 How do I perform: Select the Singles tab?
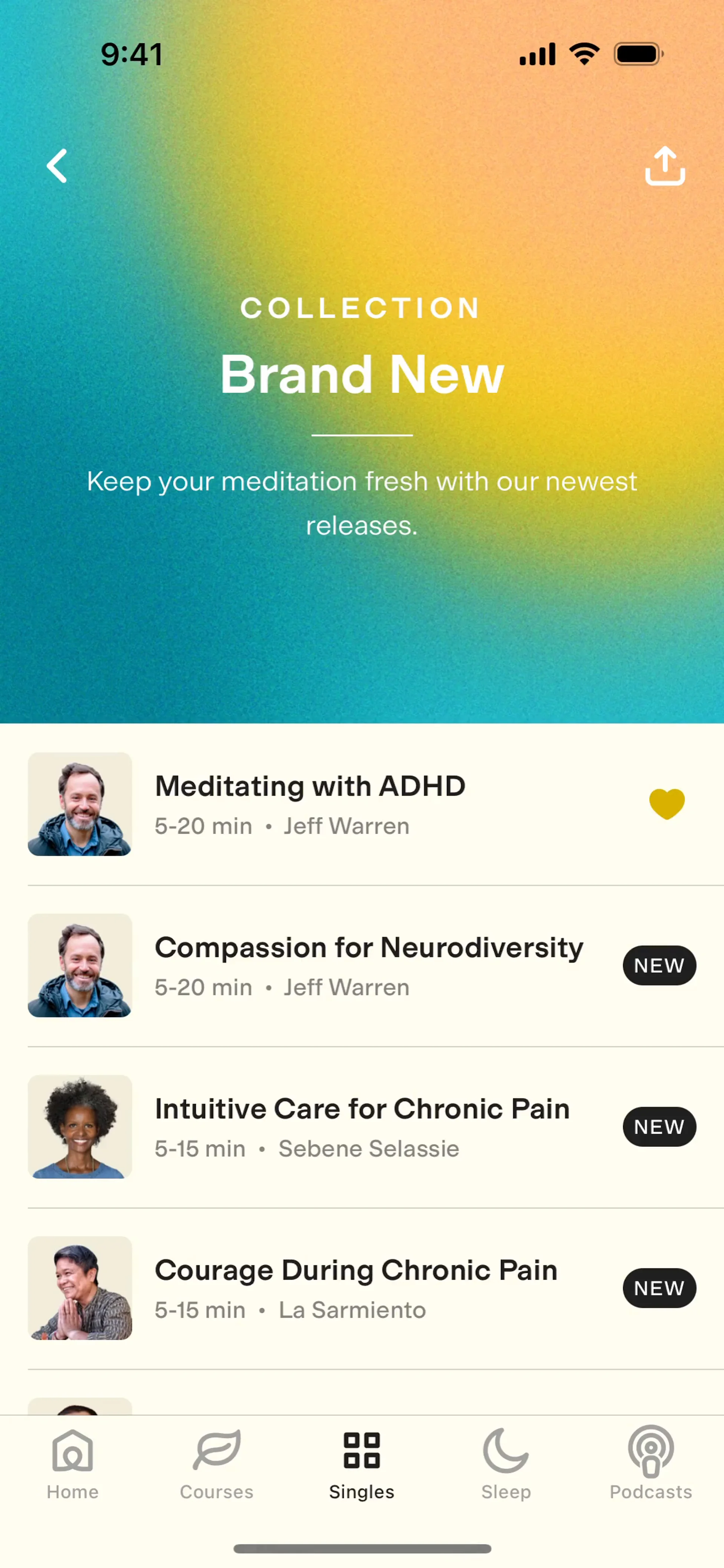coord(362,1464)
